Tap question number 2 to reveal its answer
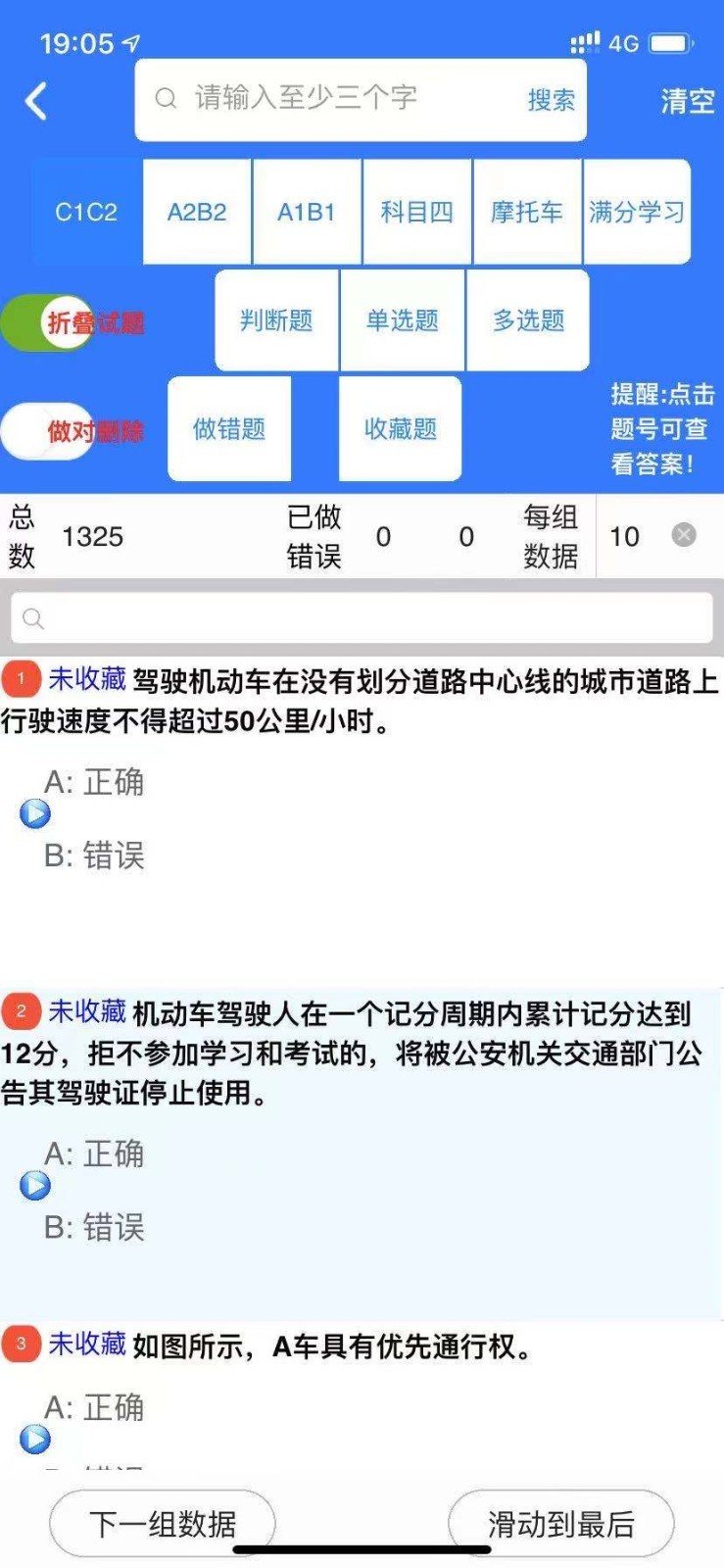 click(22, 1008)
